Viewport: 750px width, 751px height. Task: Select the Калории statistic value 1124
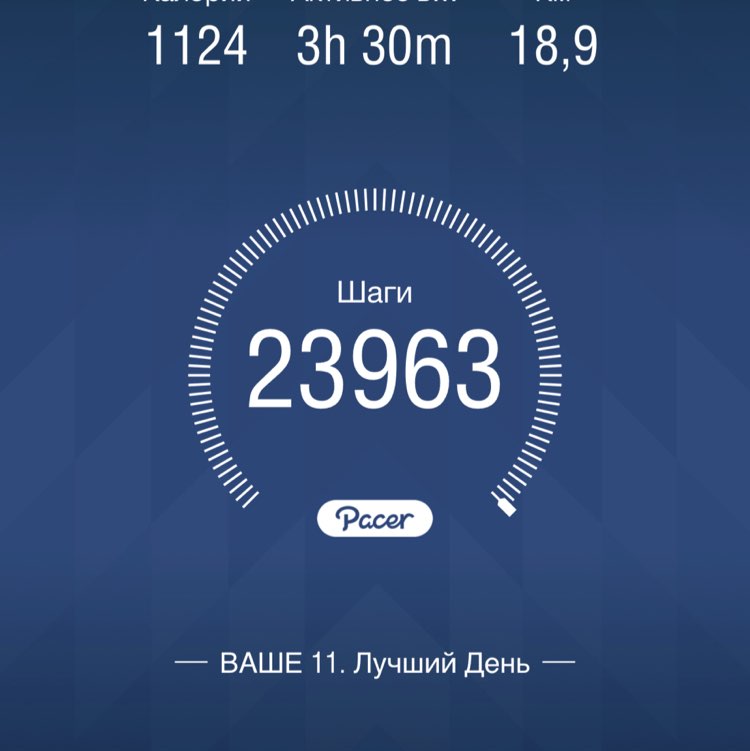point(200,44)
